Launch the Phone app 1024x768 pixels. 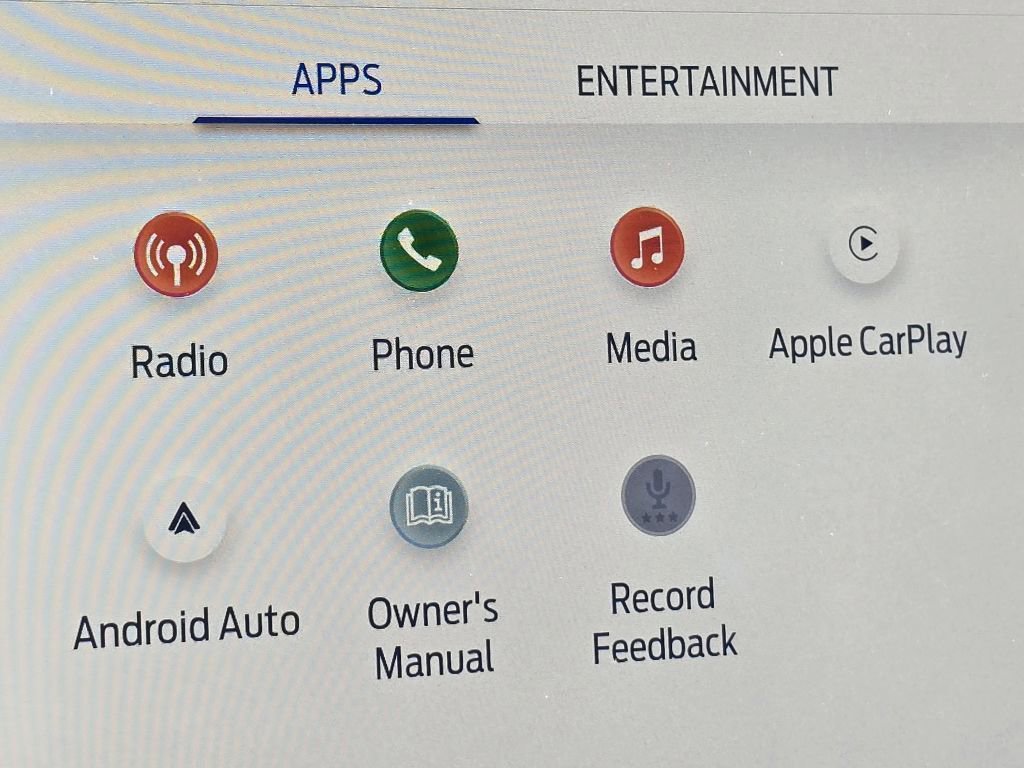coord(419,250)
